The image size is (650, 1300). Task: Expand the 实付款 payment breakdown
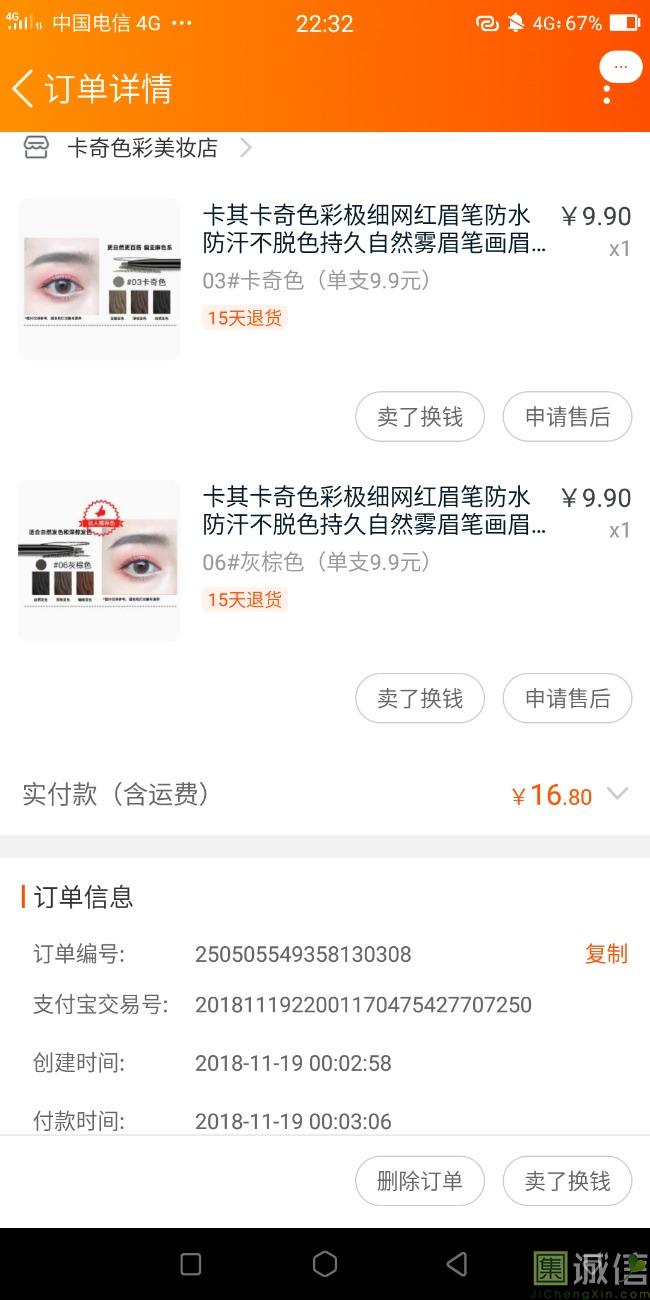click(x=618, y=794)
